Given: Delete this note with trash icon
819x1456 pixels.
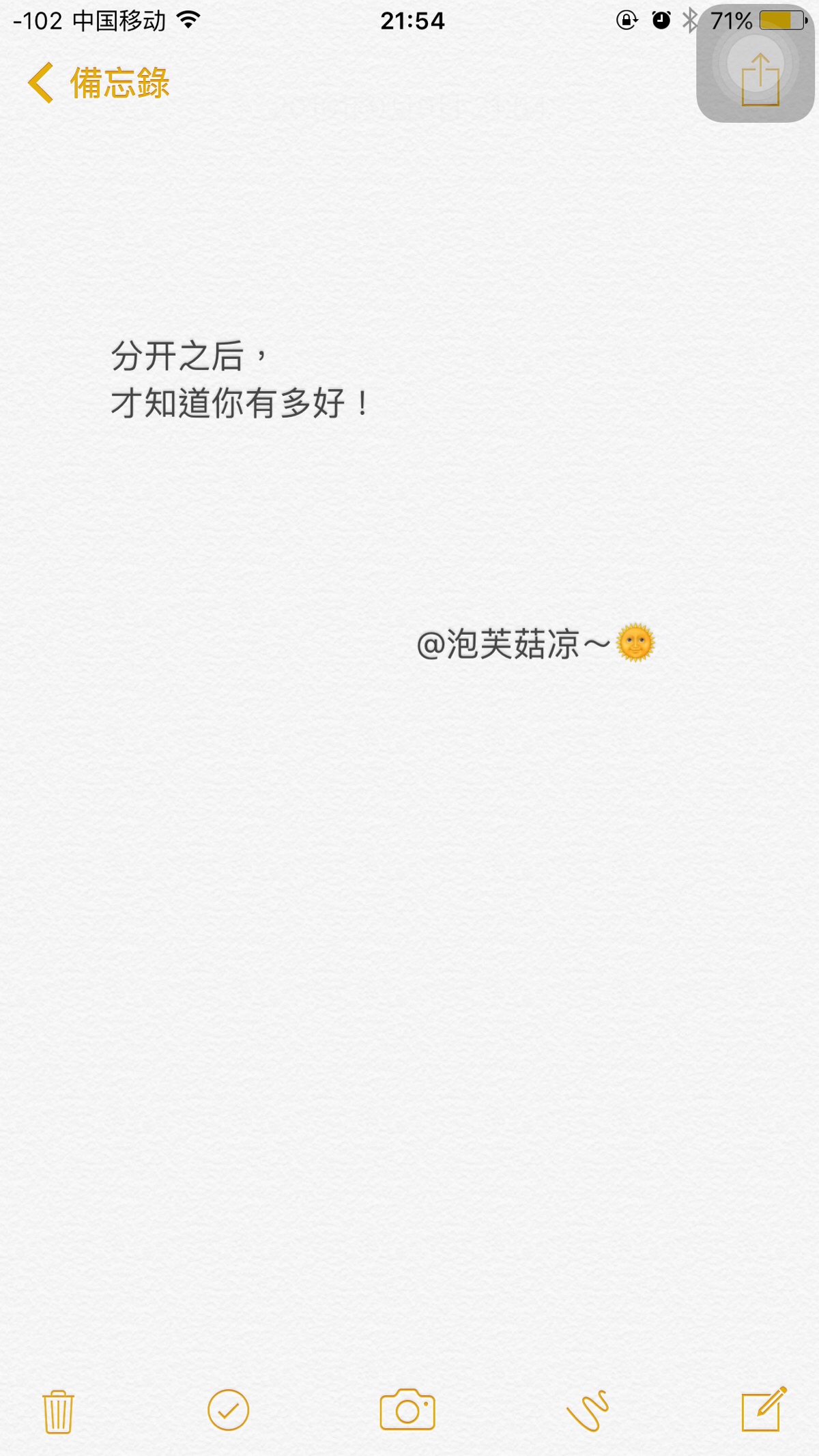Looking at the screenshot, I should 58,1411.
